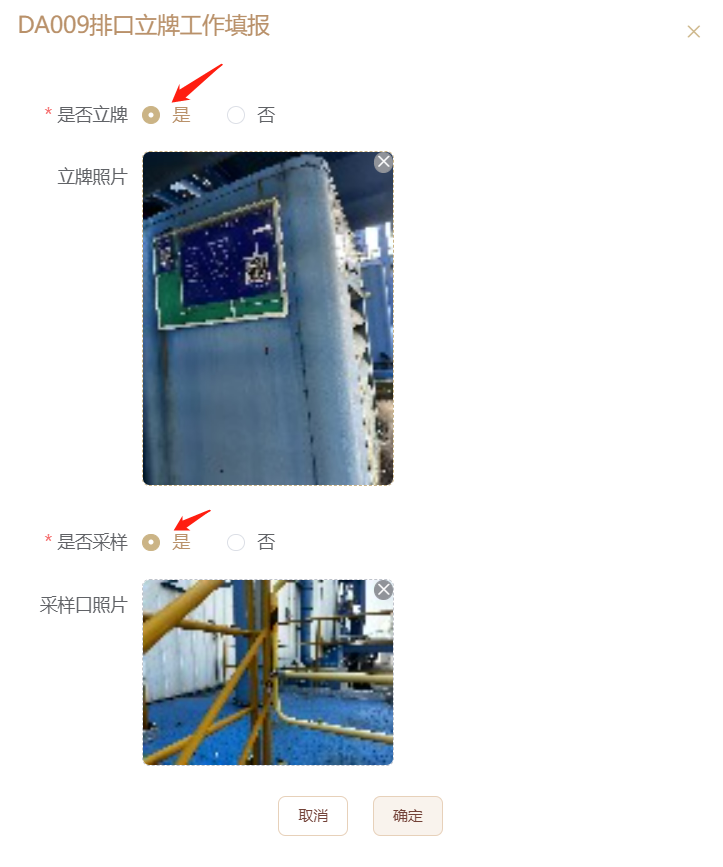Open the 立牌照片 picture preview

pyautogui.click(x=267, y=330)
